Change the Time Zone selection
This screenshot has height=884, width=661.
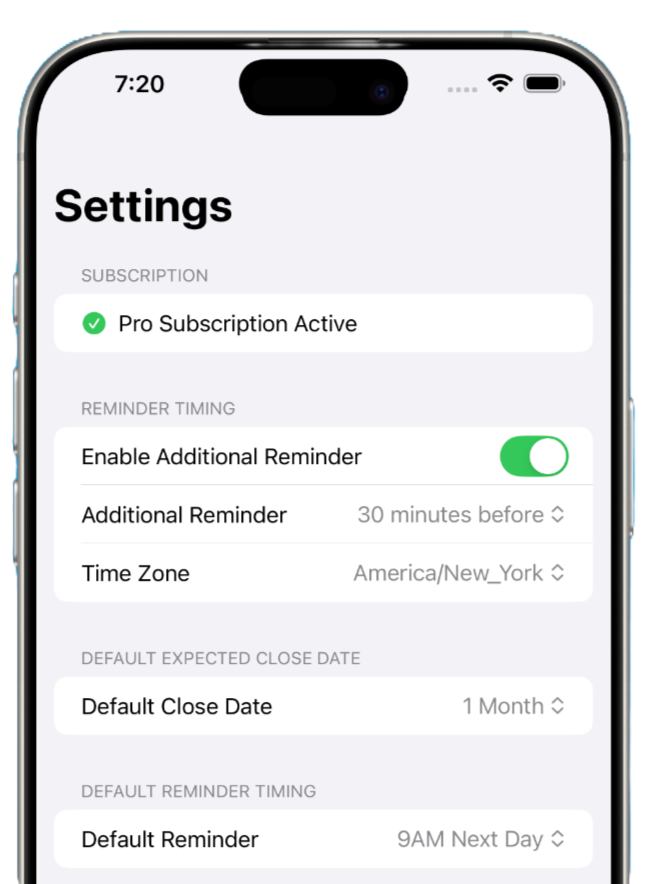click(x=459, y=573)
